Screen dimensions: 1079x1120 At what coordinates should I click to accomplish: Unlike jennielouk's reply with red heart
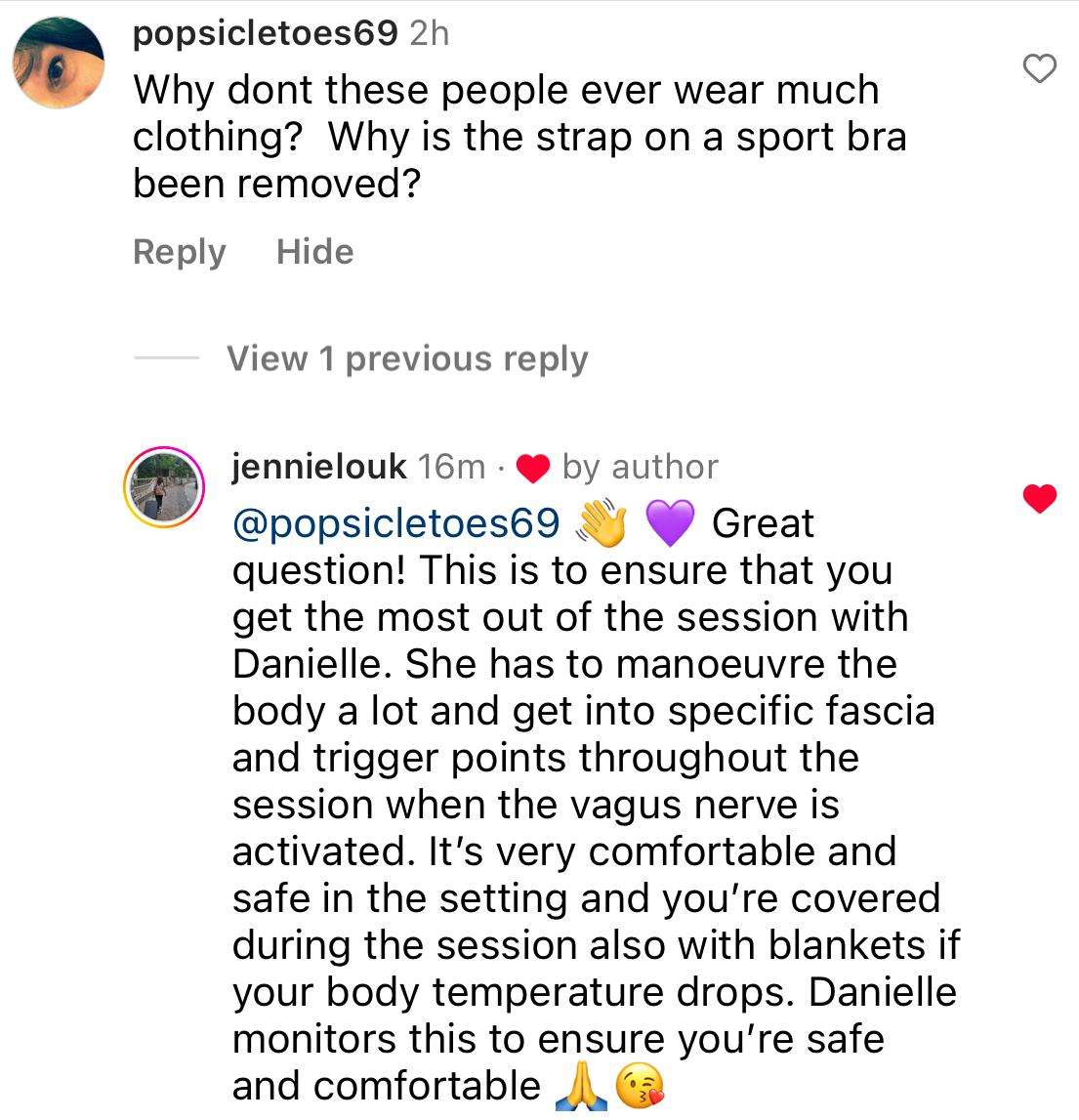point(1039,499)
